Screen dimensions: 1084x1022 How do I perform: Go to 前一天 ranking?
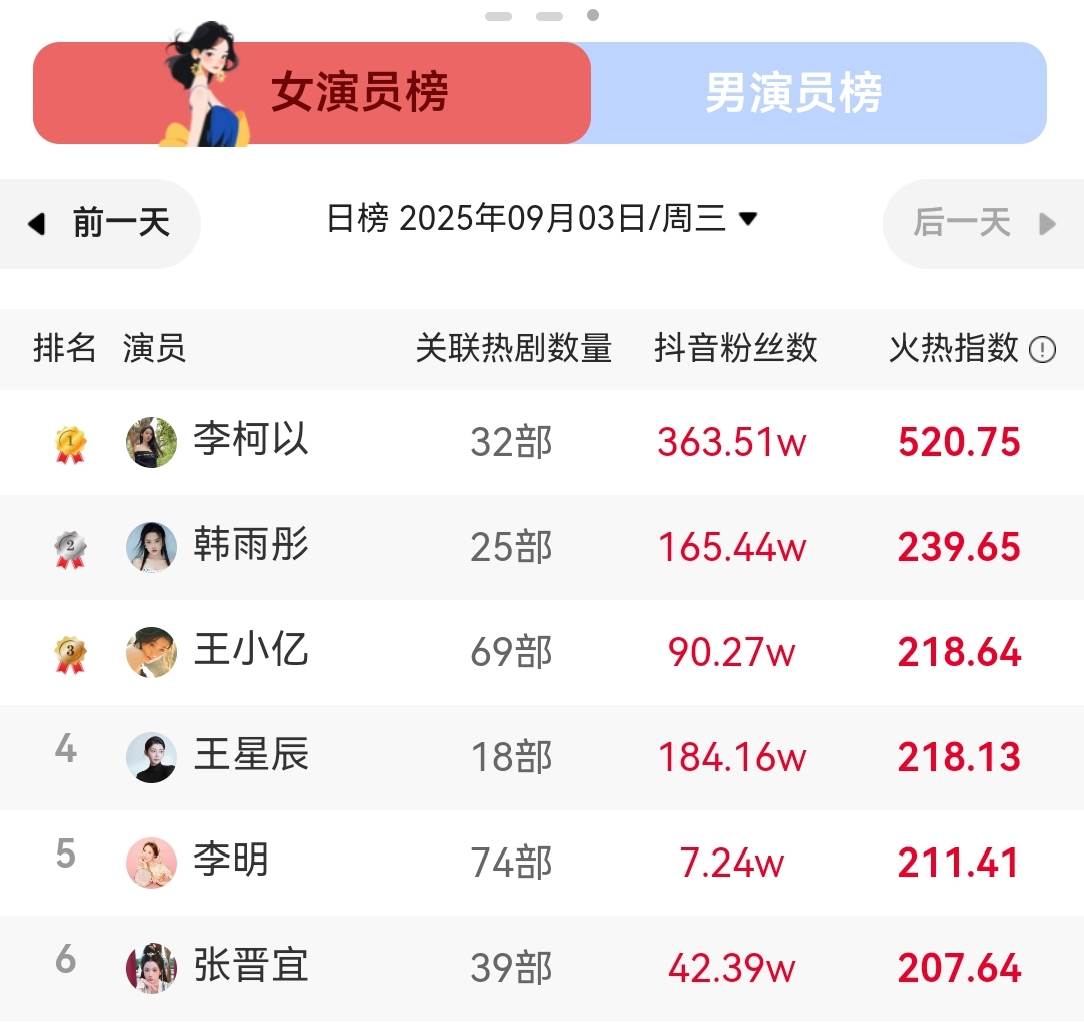(x=100, y=222)
